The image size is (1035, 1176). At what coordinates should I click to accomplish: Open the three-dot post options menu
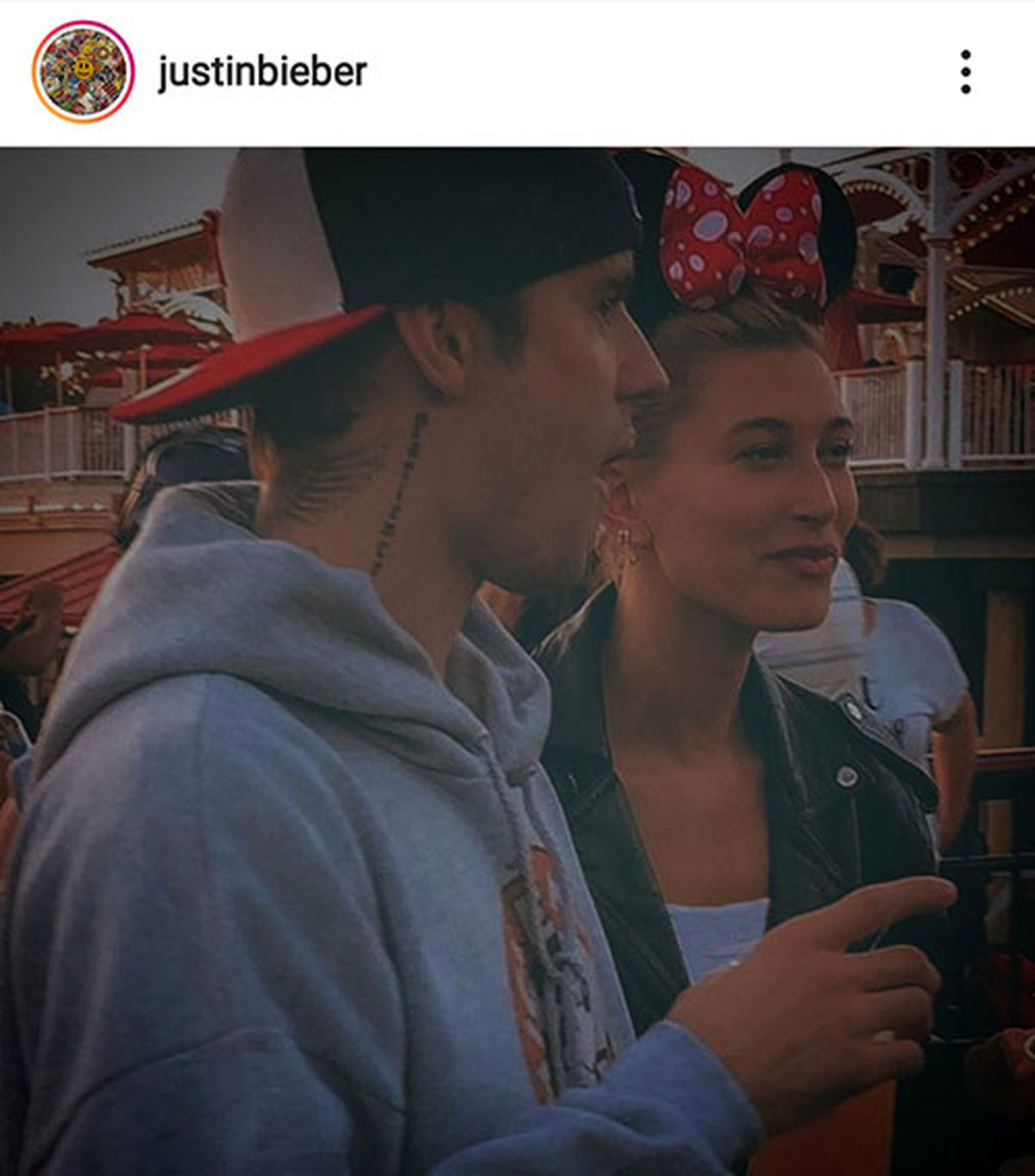click(x=965, y=72)
